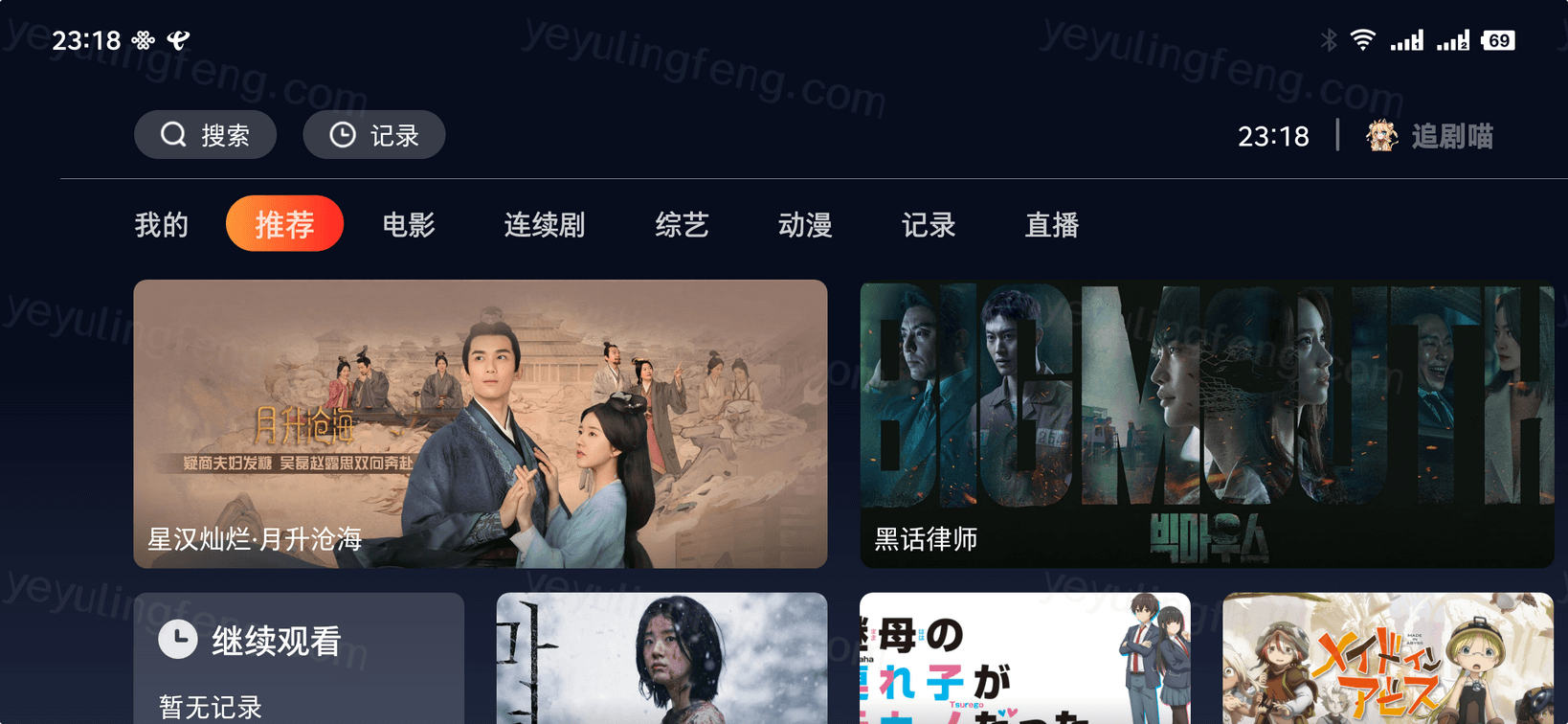Open the 动漫 tab

point(805,225)
